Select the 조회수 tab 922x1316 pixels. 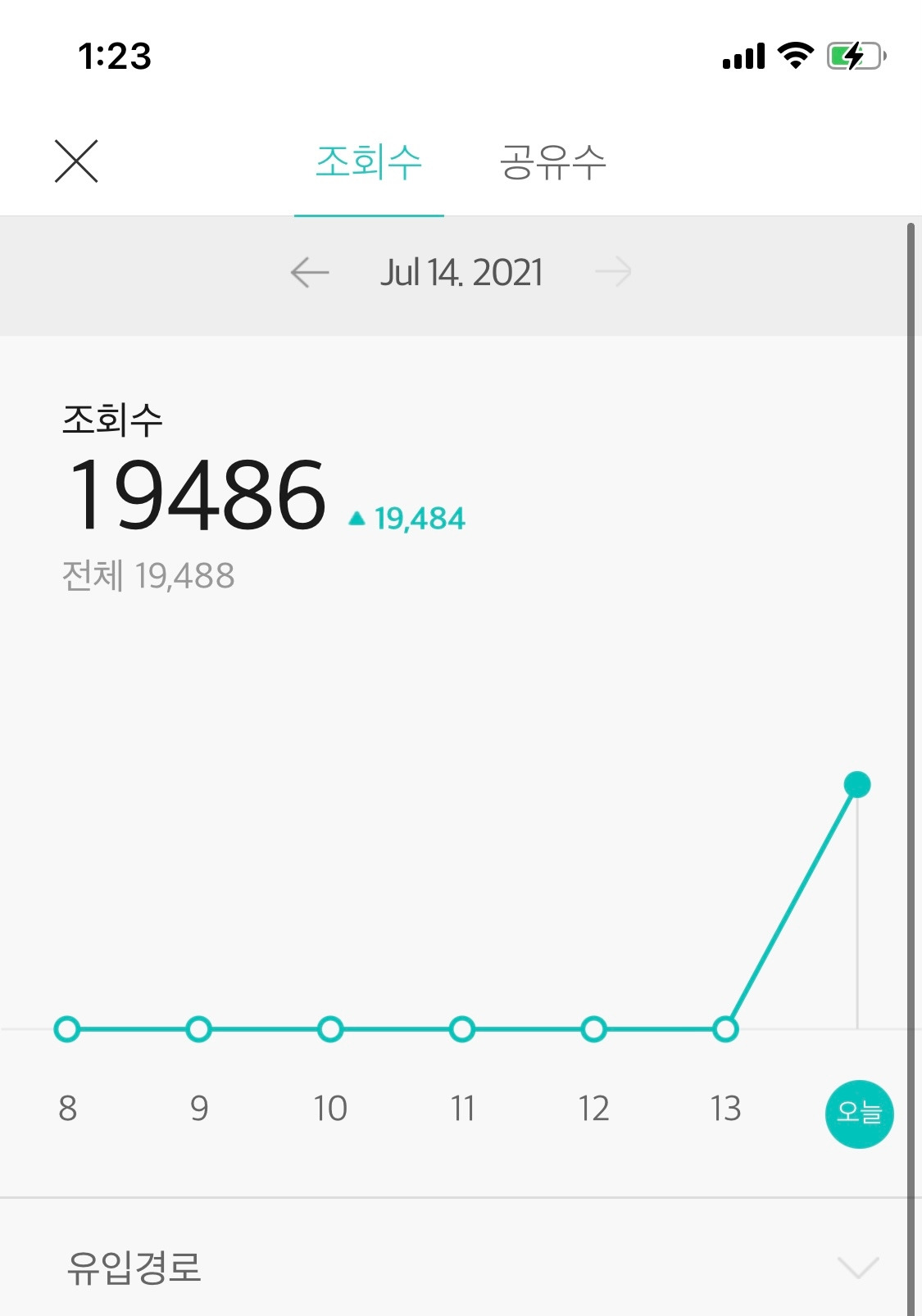tap(369, 161)
